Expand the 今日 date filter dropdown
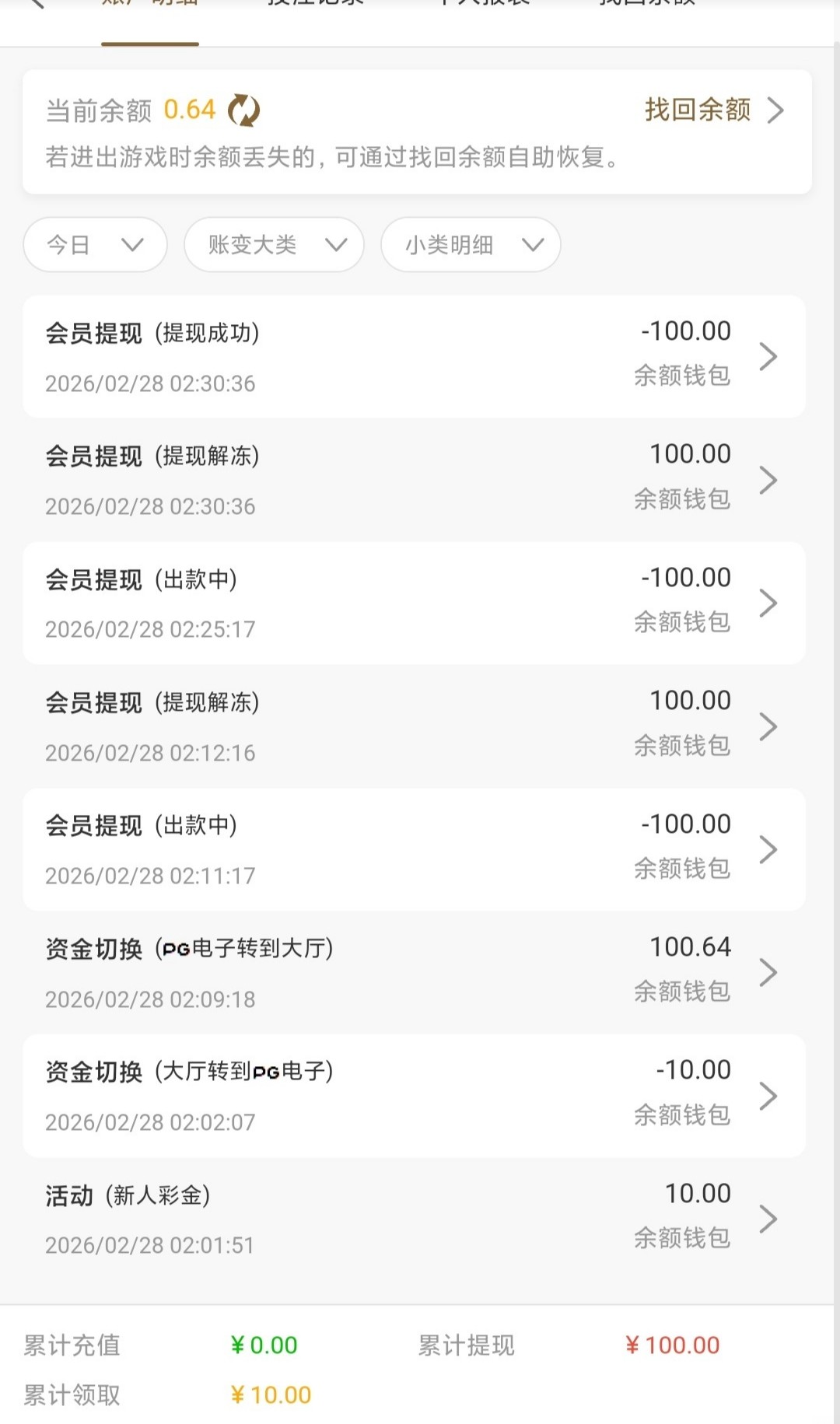 coord(95,245)
